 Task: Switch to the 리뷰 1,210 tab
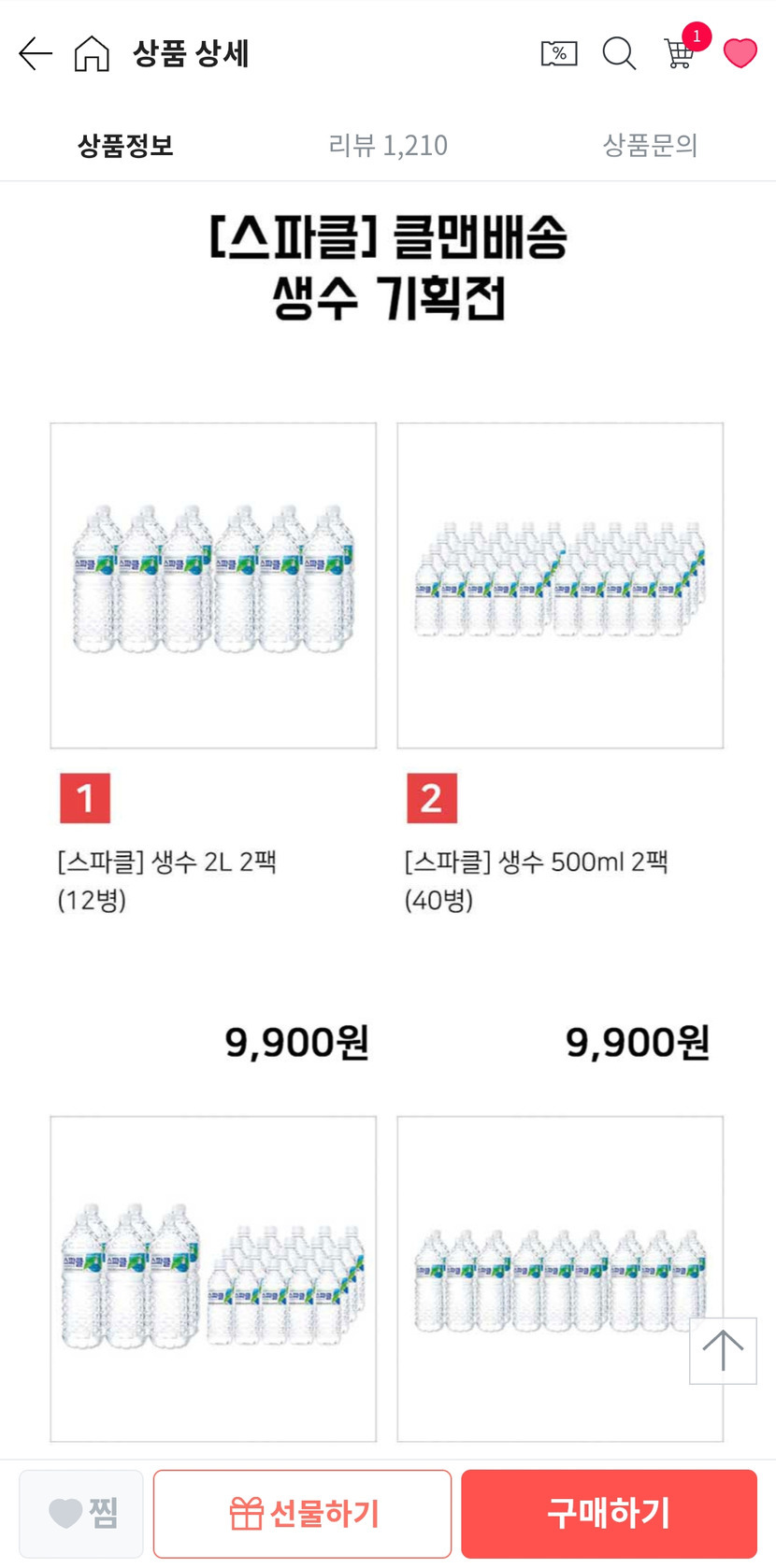388,146
